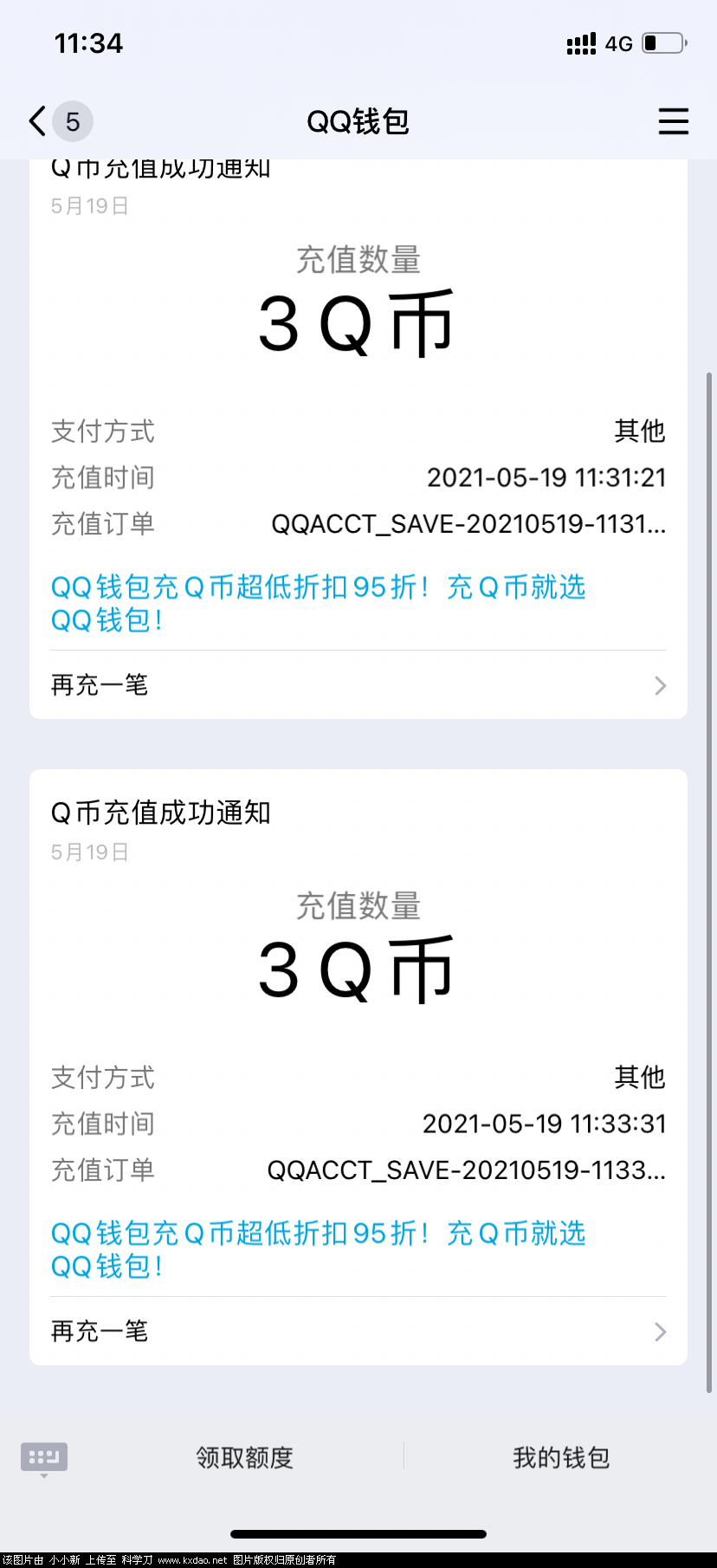This screenshot has height=1568, width=717.
Task: Tap the keyboard icon in the bottom bar
Action: point(43,1457)
